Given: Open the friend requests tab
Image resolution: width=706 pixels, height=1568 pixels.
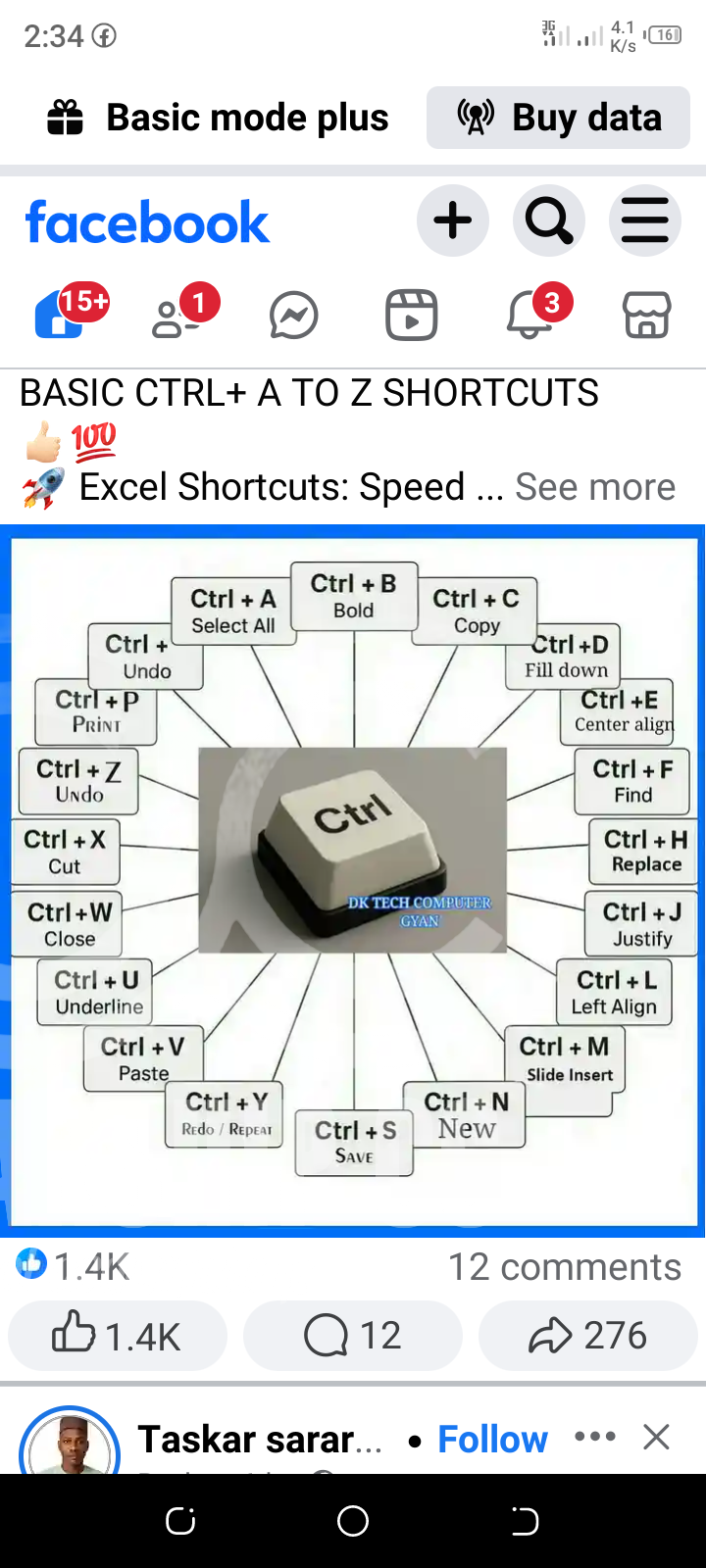Looking at the screenshot, I should click(x=178, y=316).
